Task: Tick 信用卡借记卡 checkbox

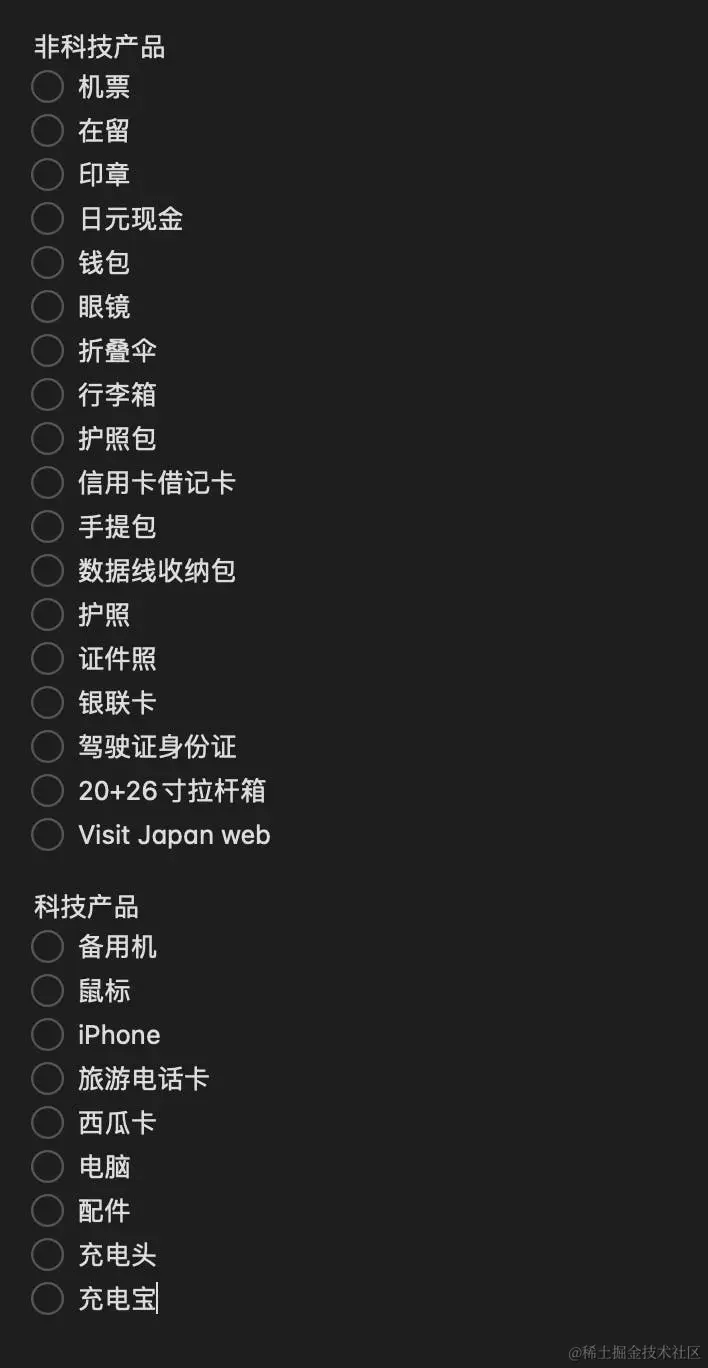Action: pos(47,483)
